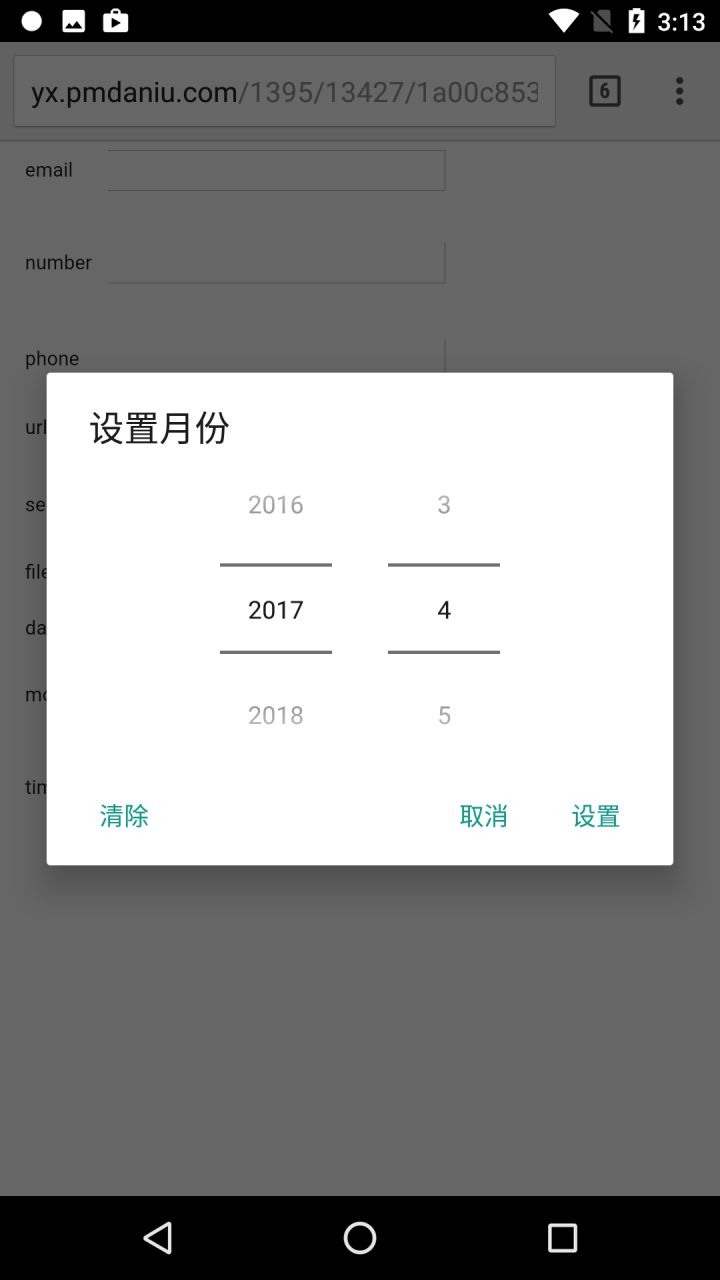Cancel the dialog with 取消
The image size is (720, 1280).
pos(484,816)
